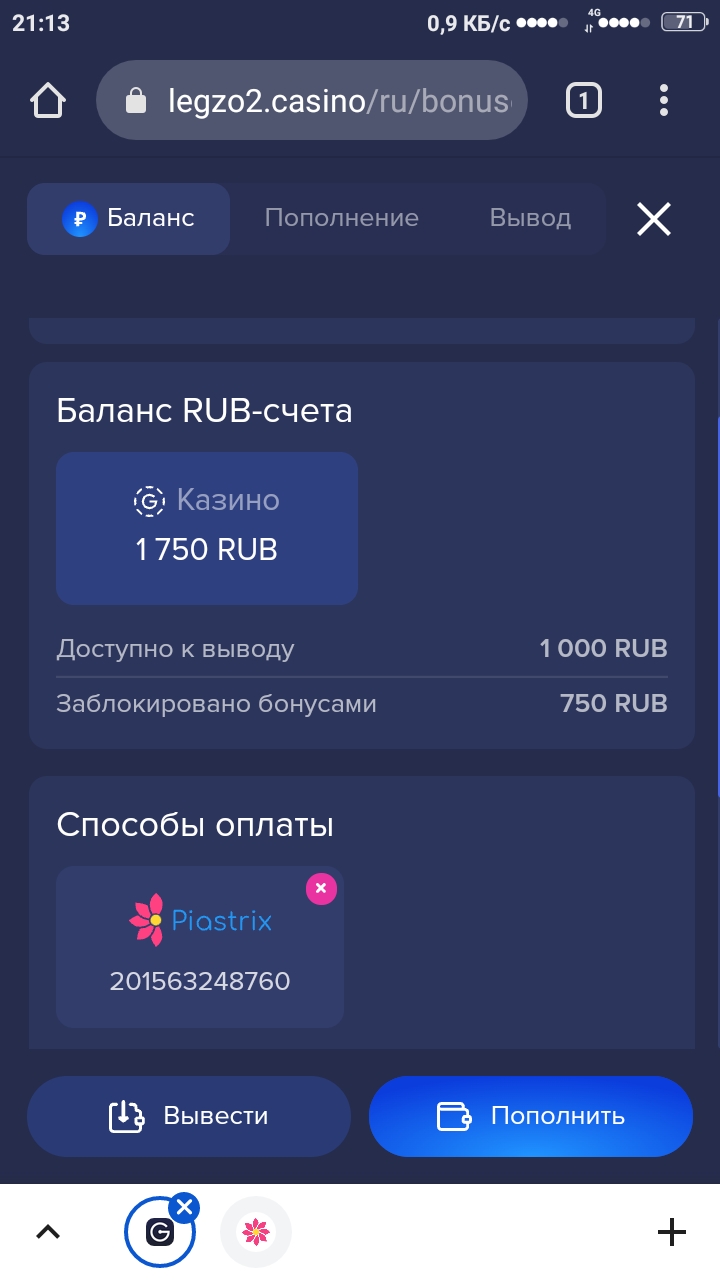This screenshot has height=1280, width=720.
Task: Close the balance panel
Action: (654, 218)
